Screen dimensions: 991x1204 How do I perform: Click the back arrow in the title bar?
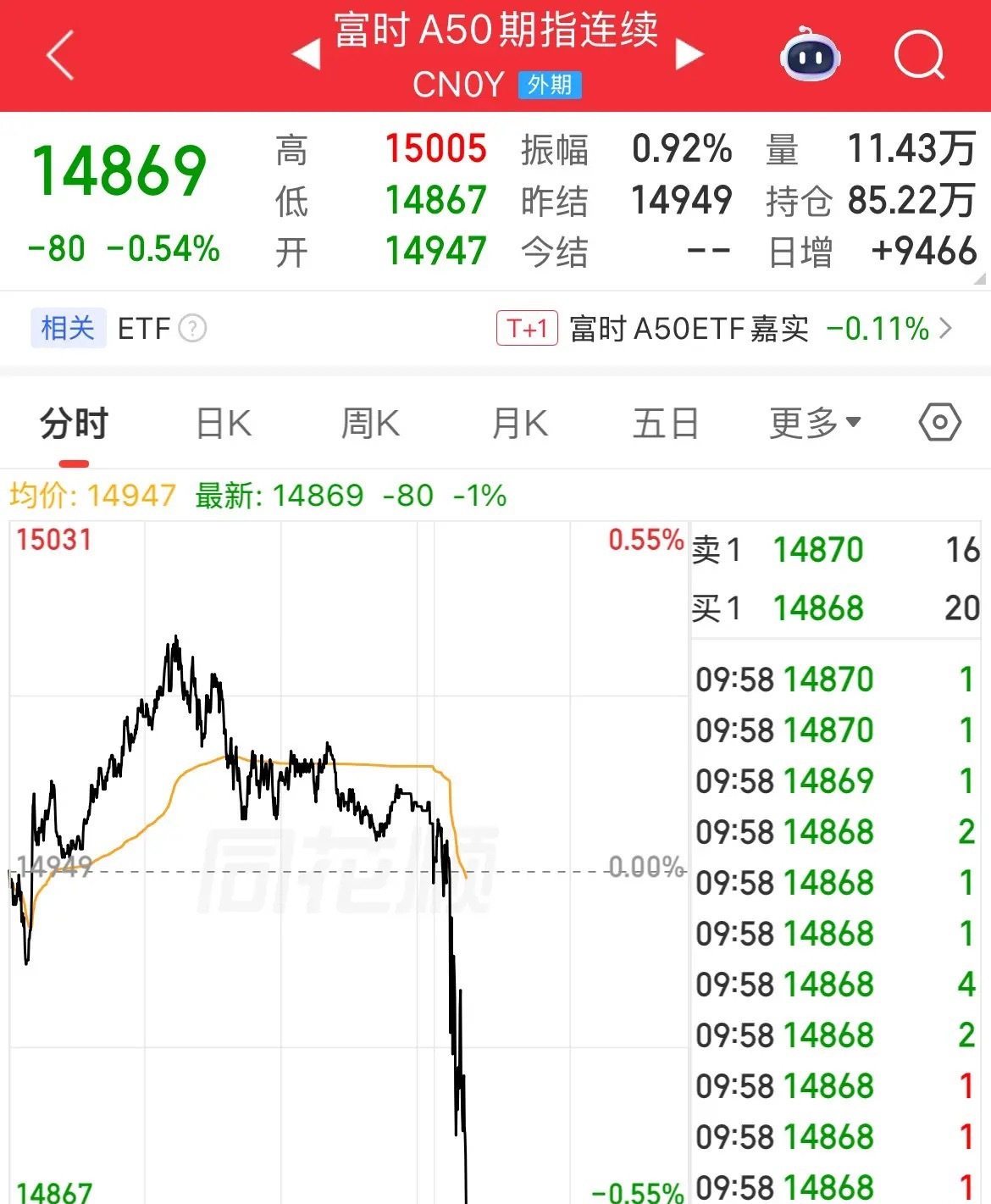point(56,53)
